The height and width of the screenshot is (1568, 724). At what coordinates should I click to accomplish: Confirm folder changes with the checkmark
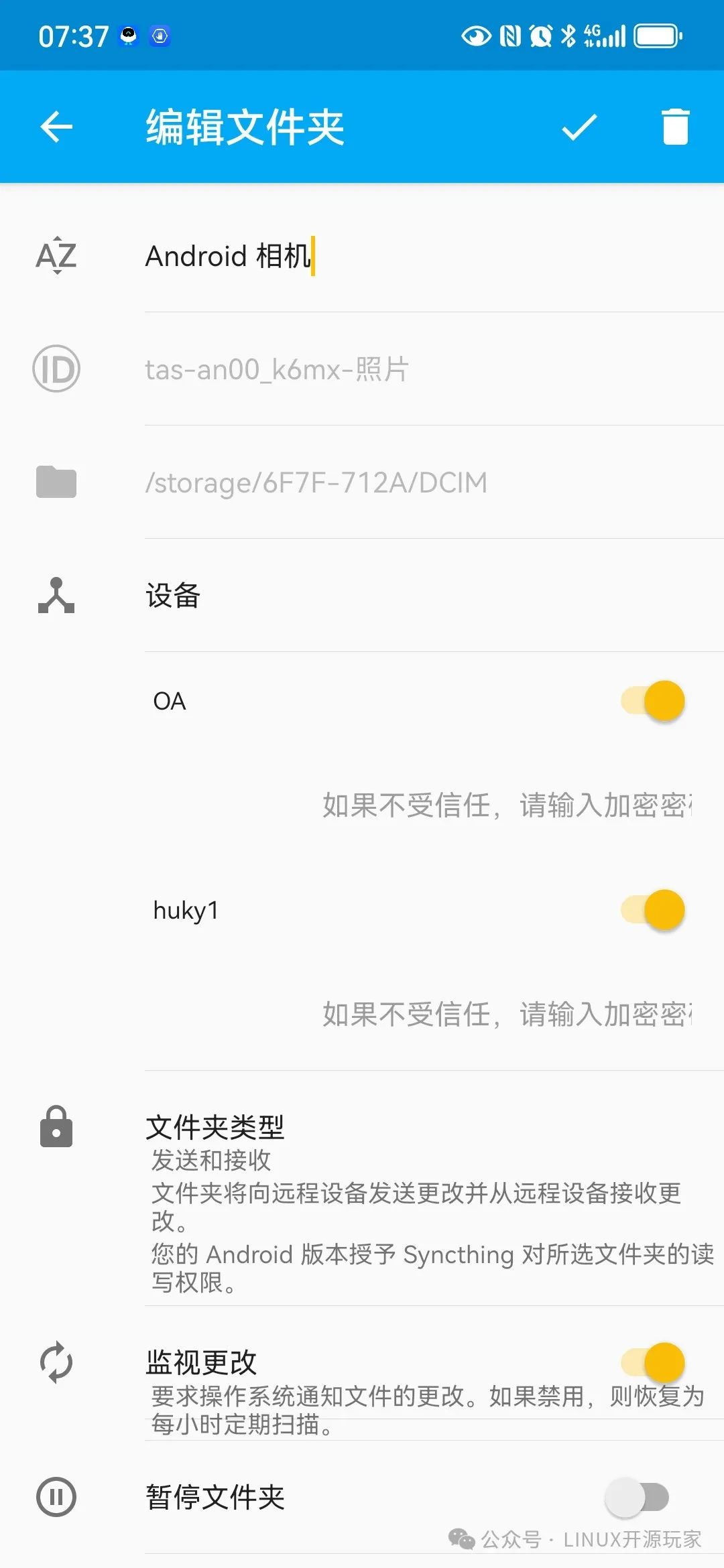pyautogui.click(x=579, y=127)
